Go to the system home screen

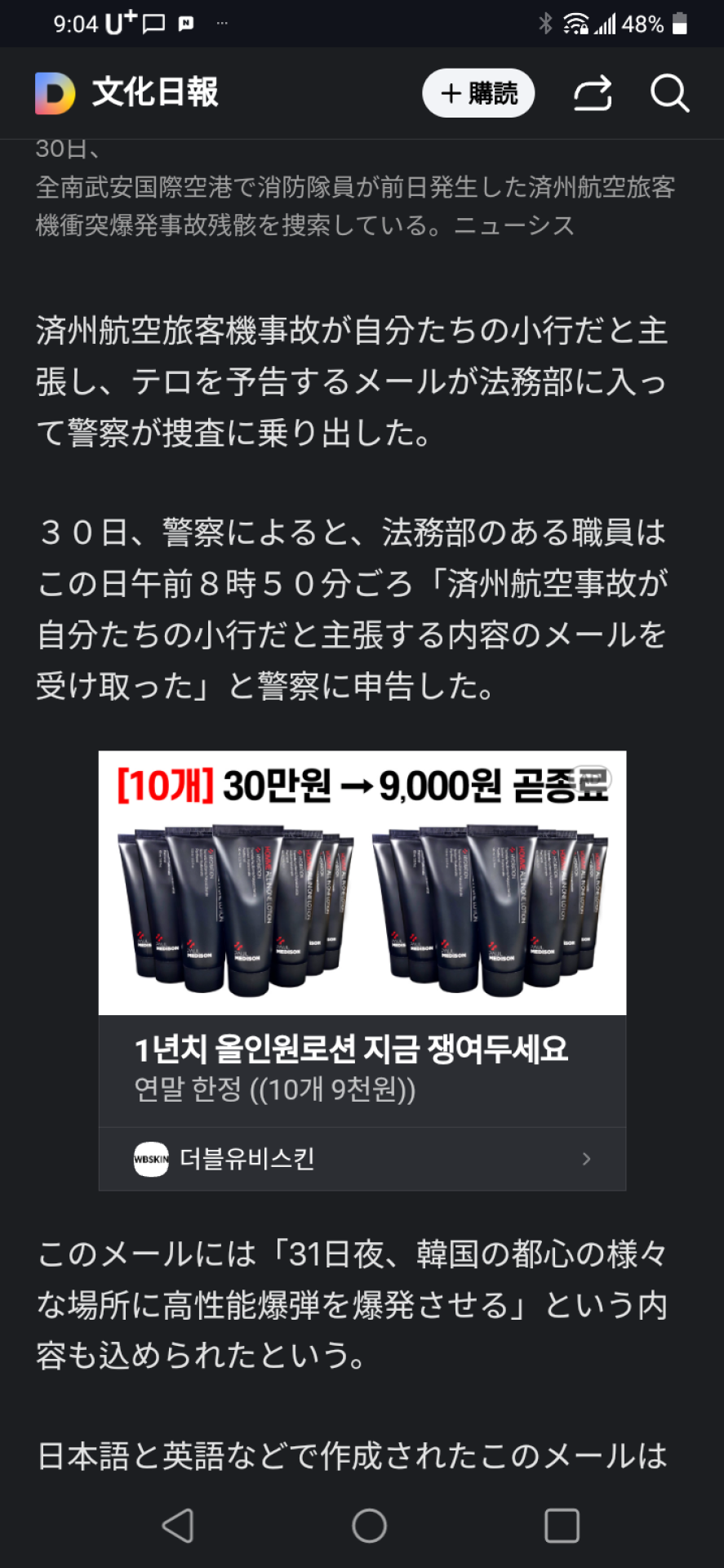[x=369, y=1525]
